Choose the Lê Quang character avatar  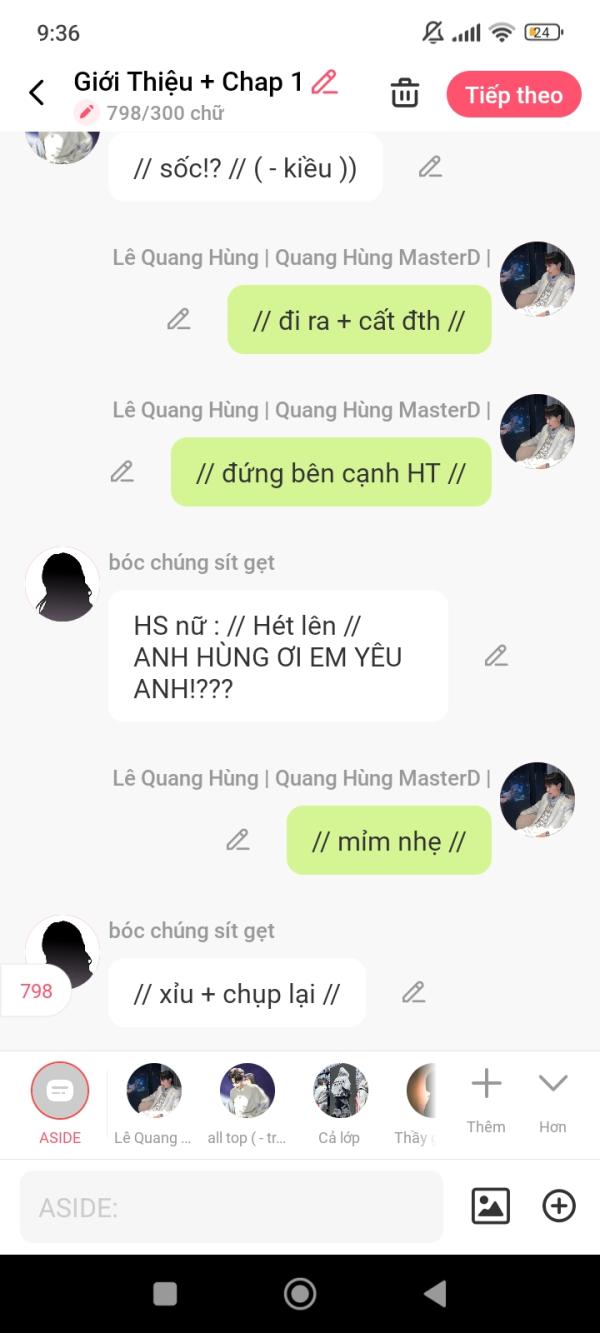(153, 1099)
